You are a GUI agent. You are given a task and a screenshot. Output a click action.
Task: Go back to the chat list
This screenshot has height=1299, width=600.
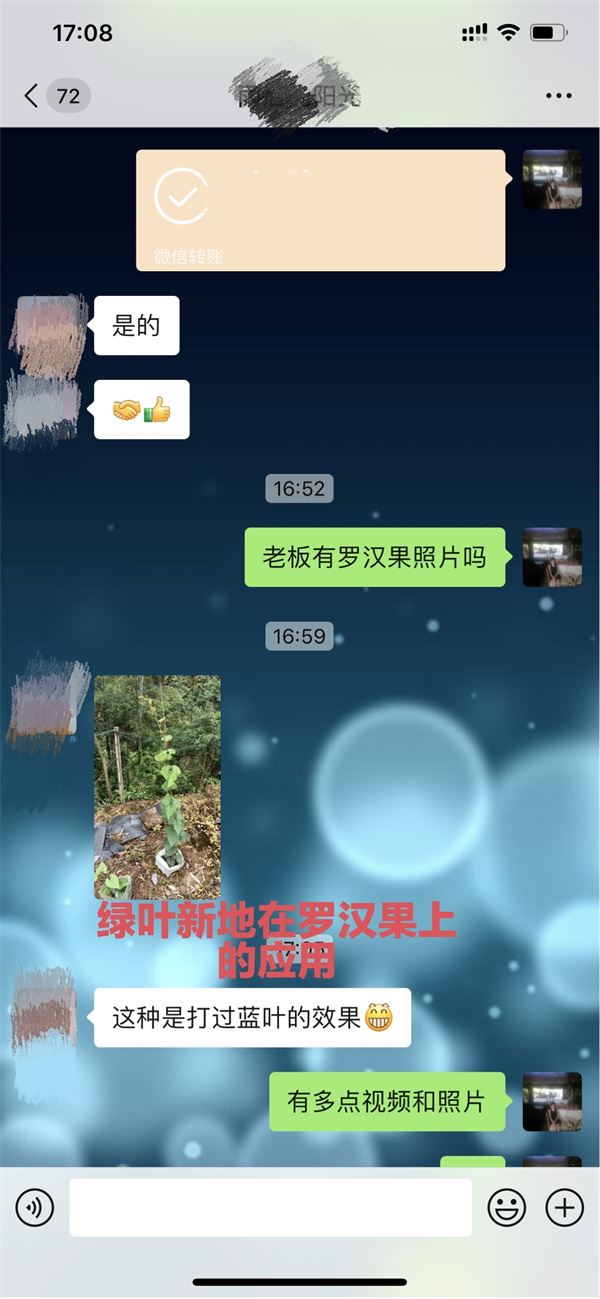click(32, 96)
